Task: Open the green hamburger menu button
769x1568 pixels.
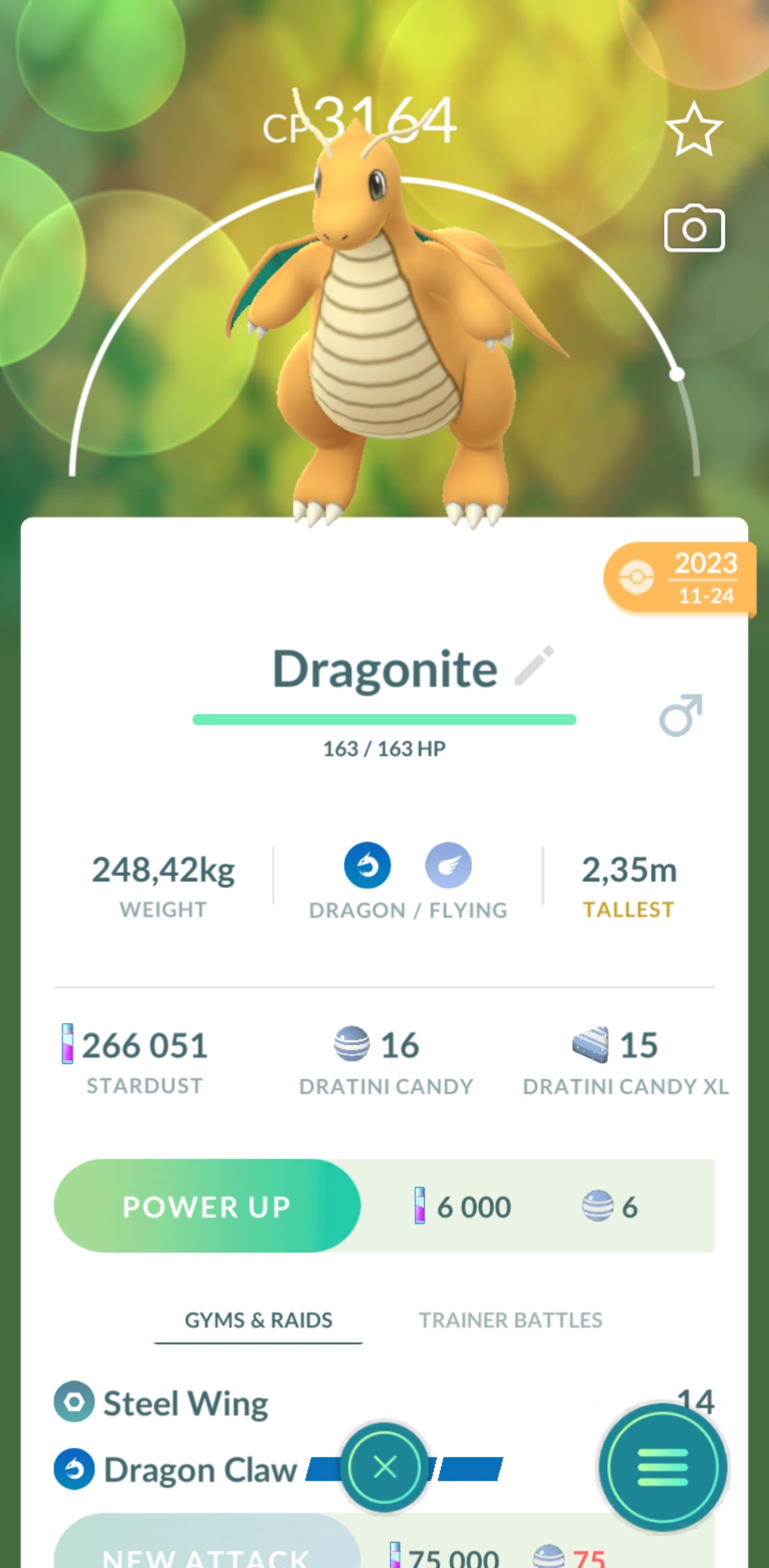Action: (x=663, y=1467)
